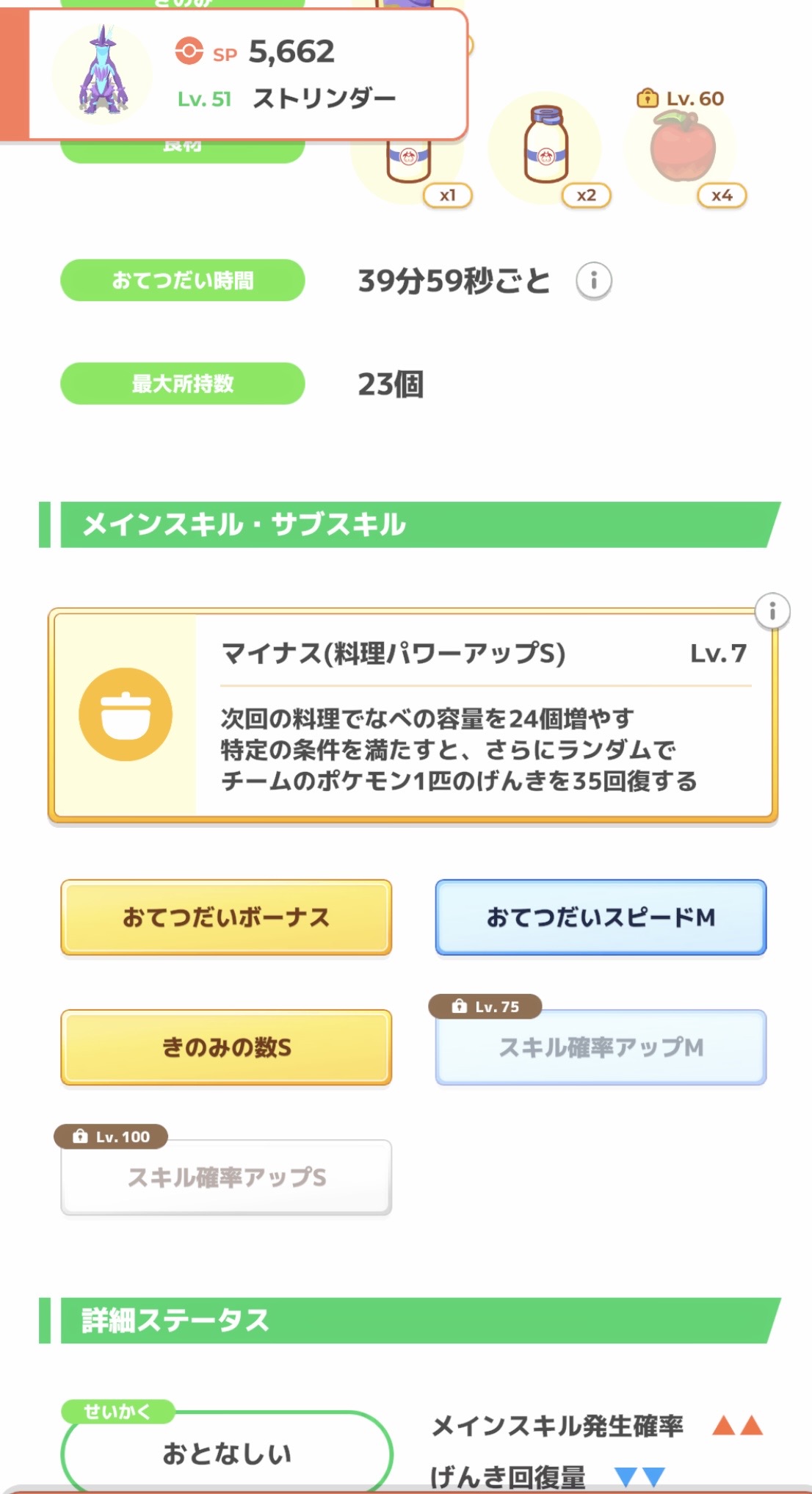Tap the locked スキル確率アップS sub skill
The width and height of the screenshot is (812, 1494).
(x=226, y=1177)
